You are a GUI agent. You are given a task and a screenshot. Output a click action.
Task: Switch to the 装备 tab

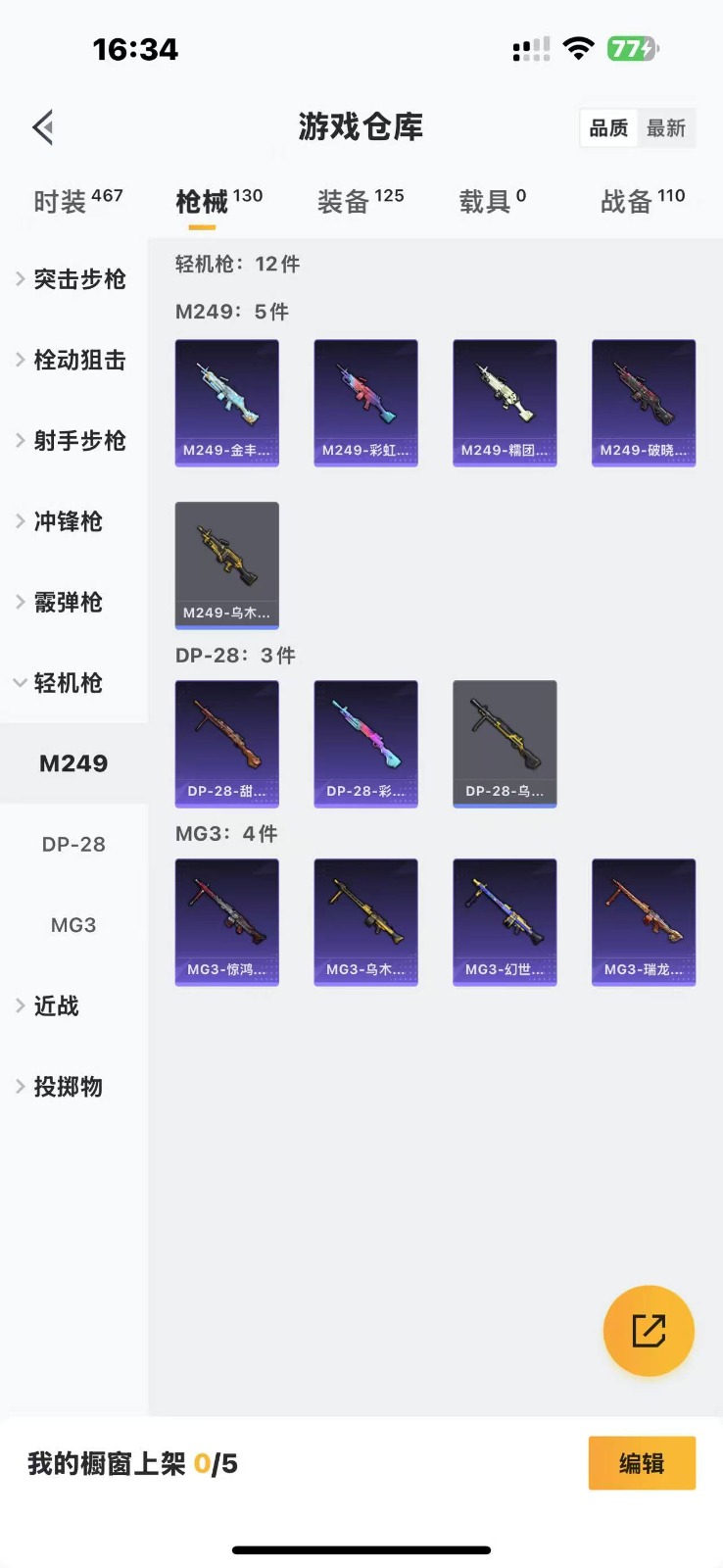(360, 201)
